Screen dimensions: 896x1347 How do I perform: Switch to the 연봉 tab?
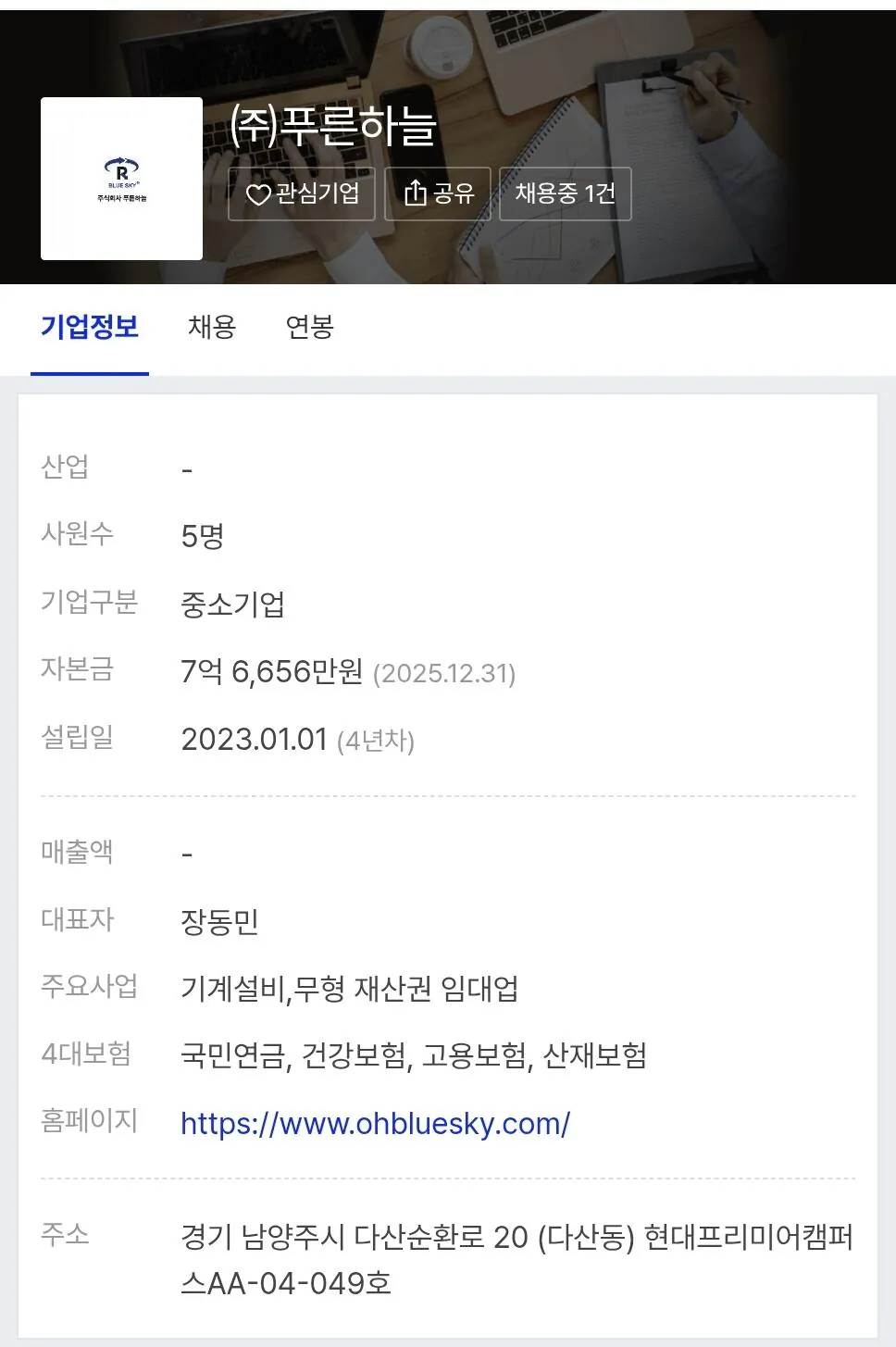coord(310,328)
